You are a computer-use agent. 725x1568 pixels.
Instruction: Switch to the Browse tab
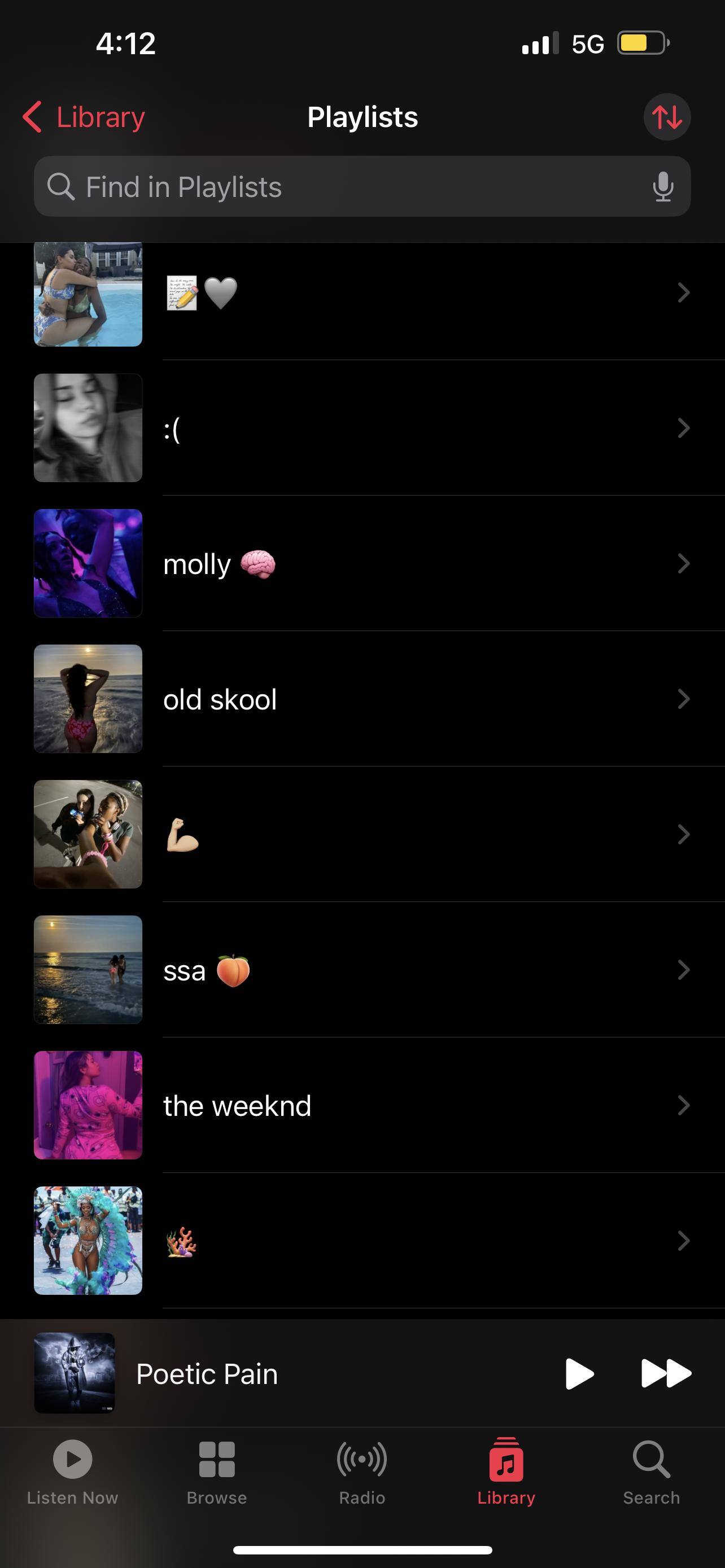(217, 1472)
